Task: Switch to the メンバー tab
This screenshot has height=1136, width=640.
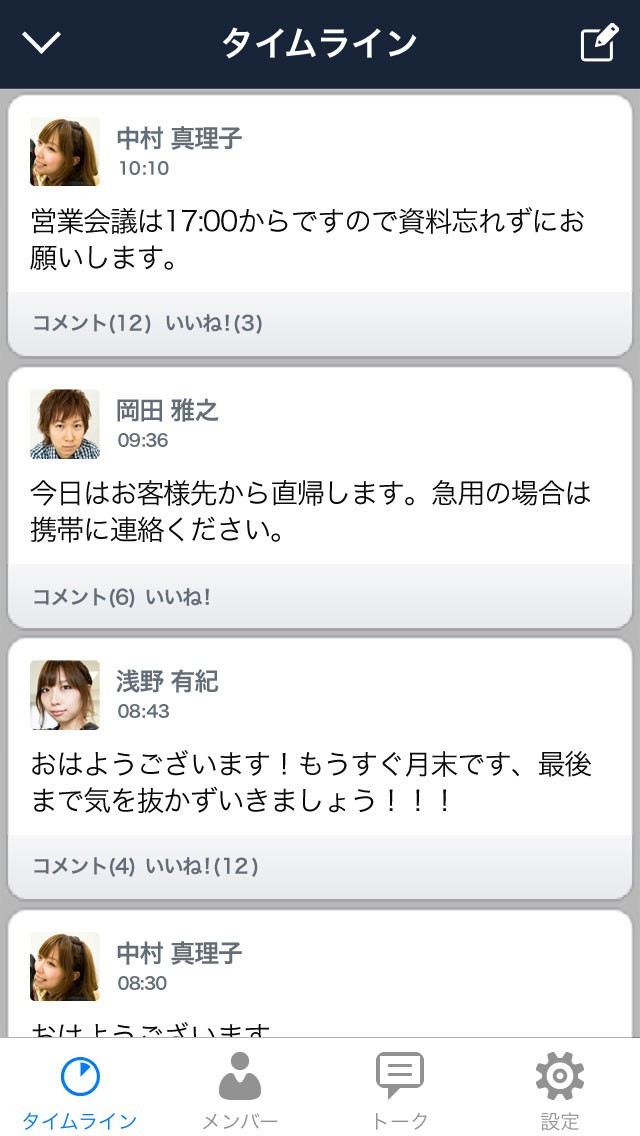Action: [240, 1088]
